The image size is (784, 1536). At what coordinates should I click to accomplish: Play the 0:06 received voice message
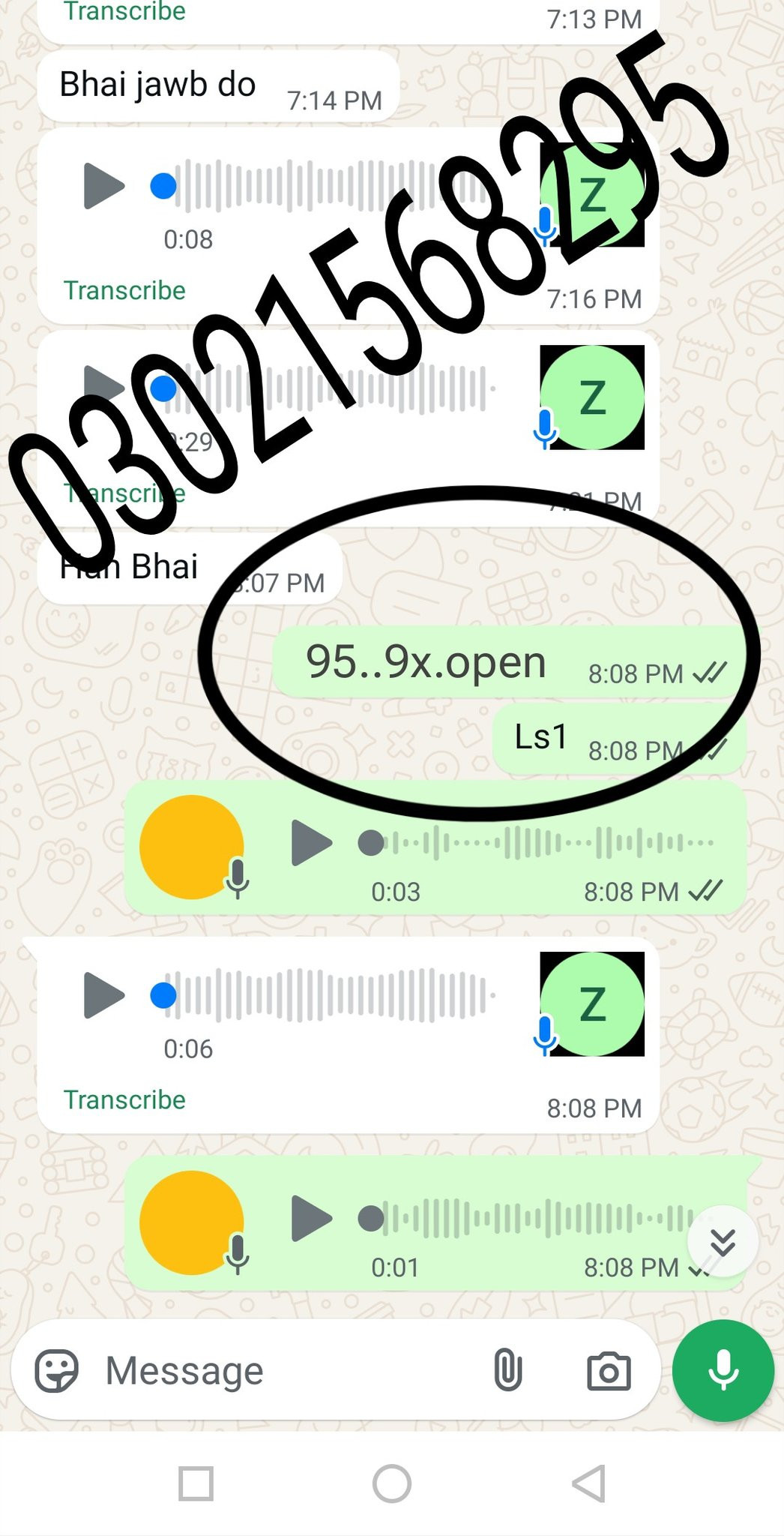[x=103, y=995]
